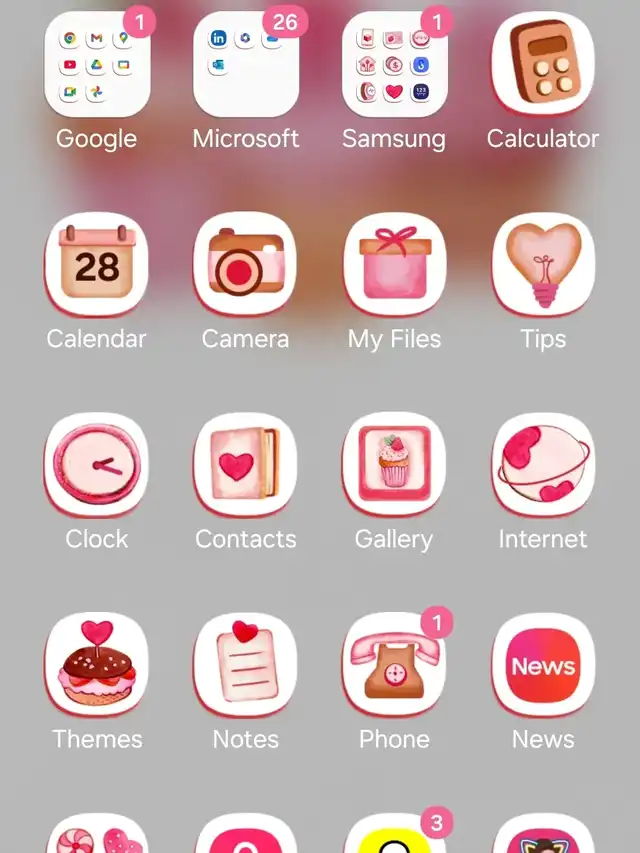Open the Google apps folder

(x=97, y=66)
